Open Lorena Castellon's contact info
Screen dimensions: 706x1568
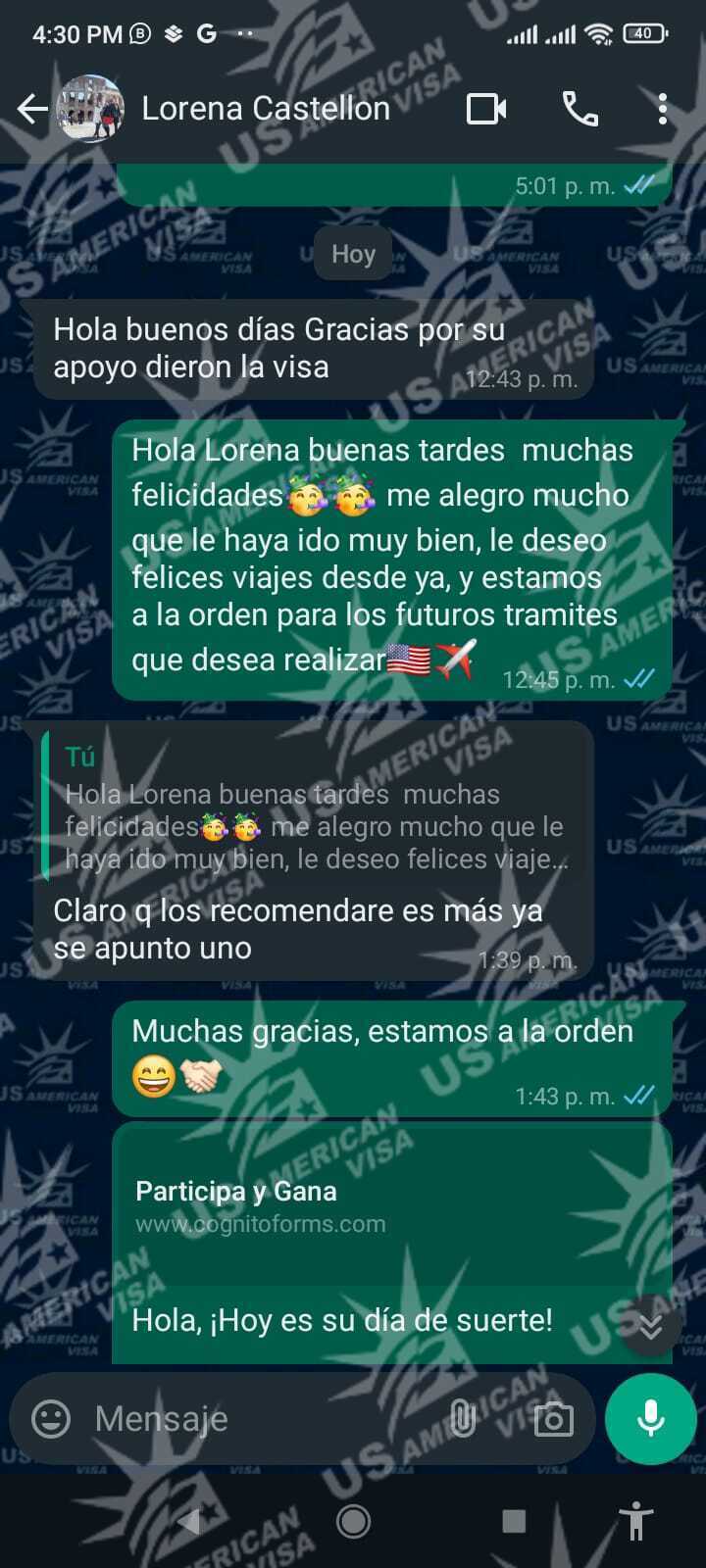[266, 109]
